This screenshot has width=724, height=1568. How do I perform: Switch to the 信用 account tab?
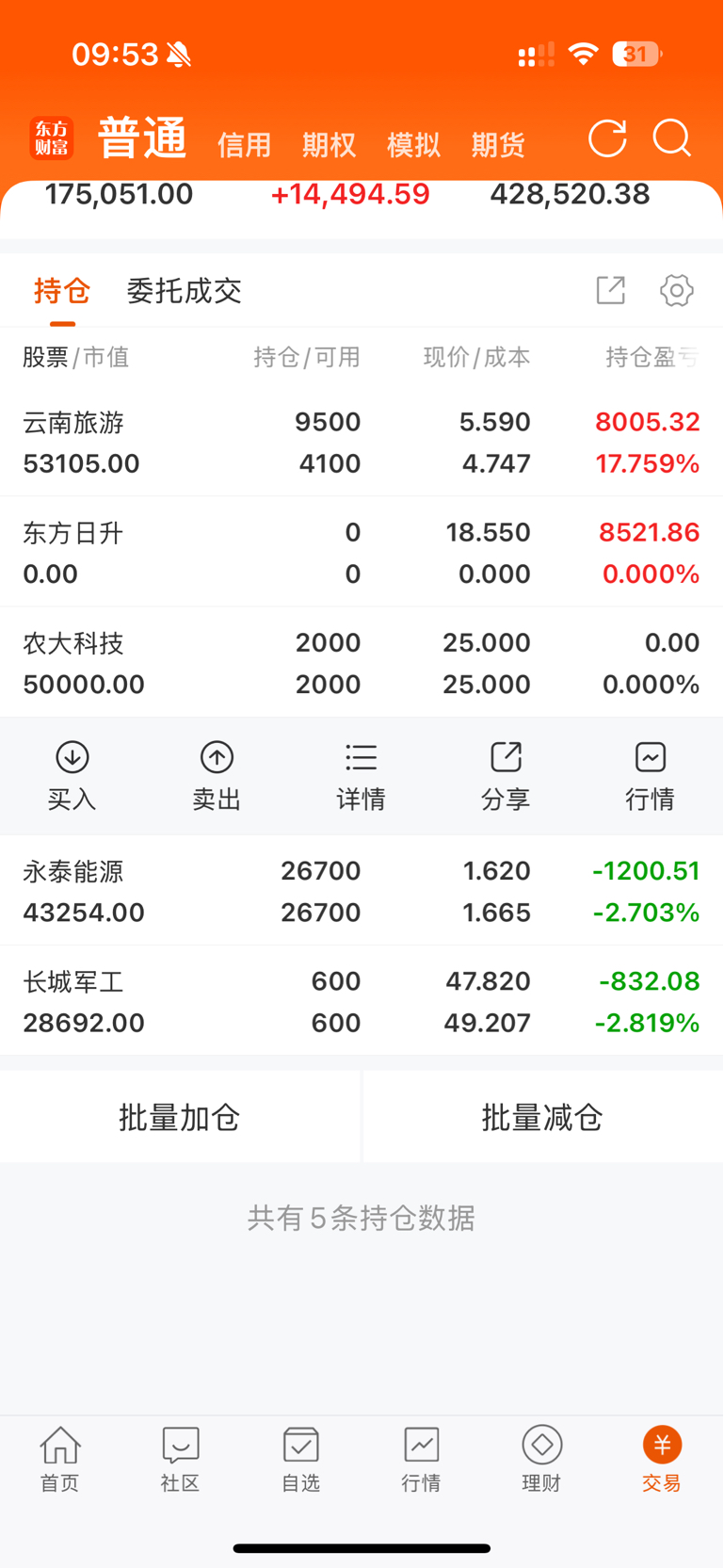244,145
